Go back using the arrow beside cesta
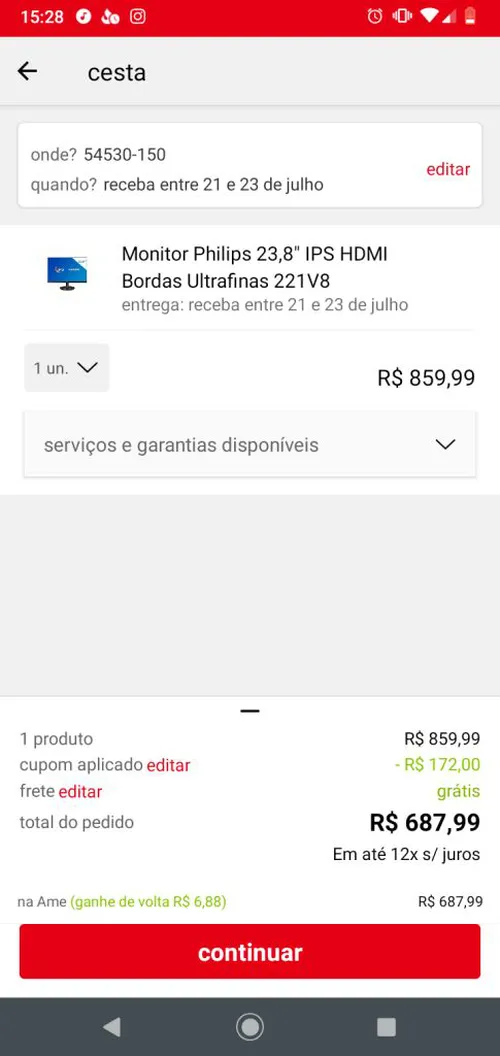The height and width of the screenshot is (1056, 500). 27,71
